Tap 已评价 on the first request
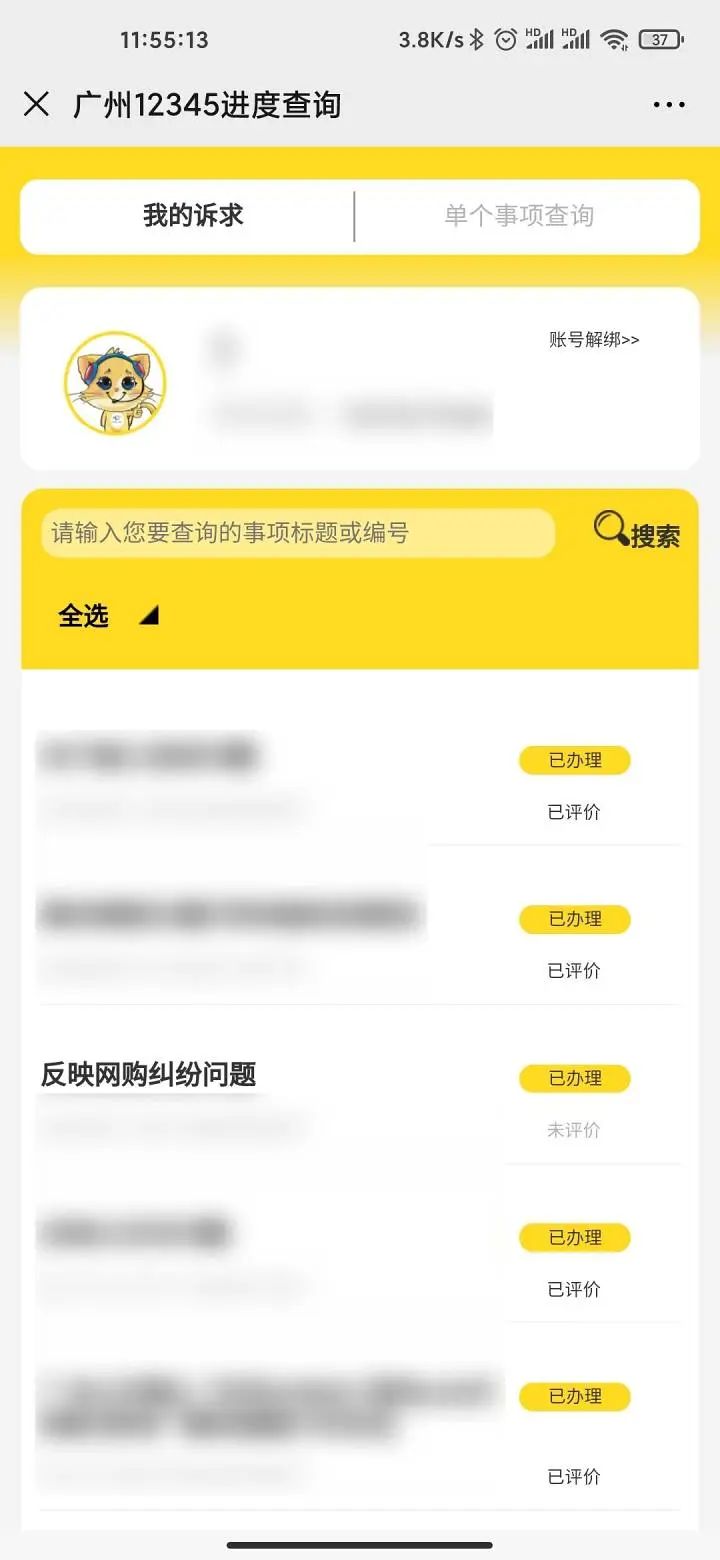Screen dimensions: 720x1560 click(x=573, y=812)
